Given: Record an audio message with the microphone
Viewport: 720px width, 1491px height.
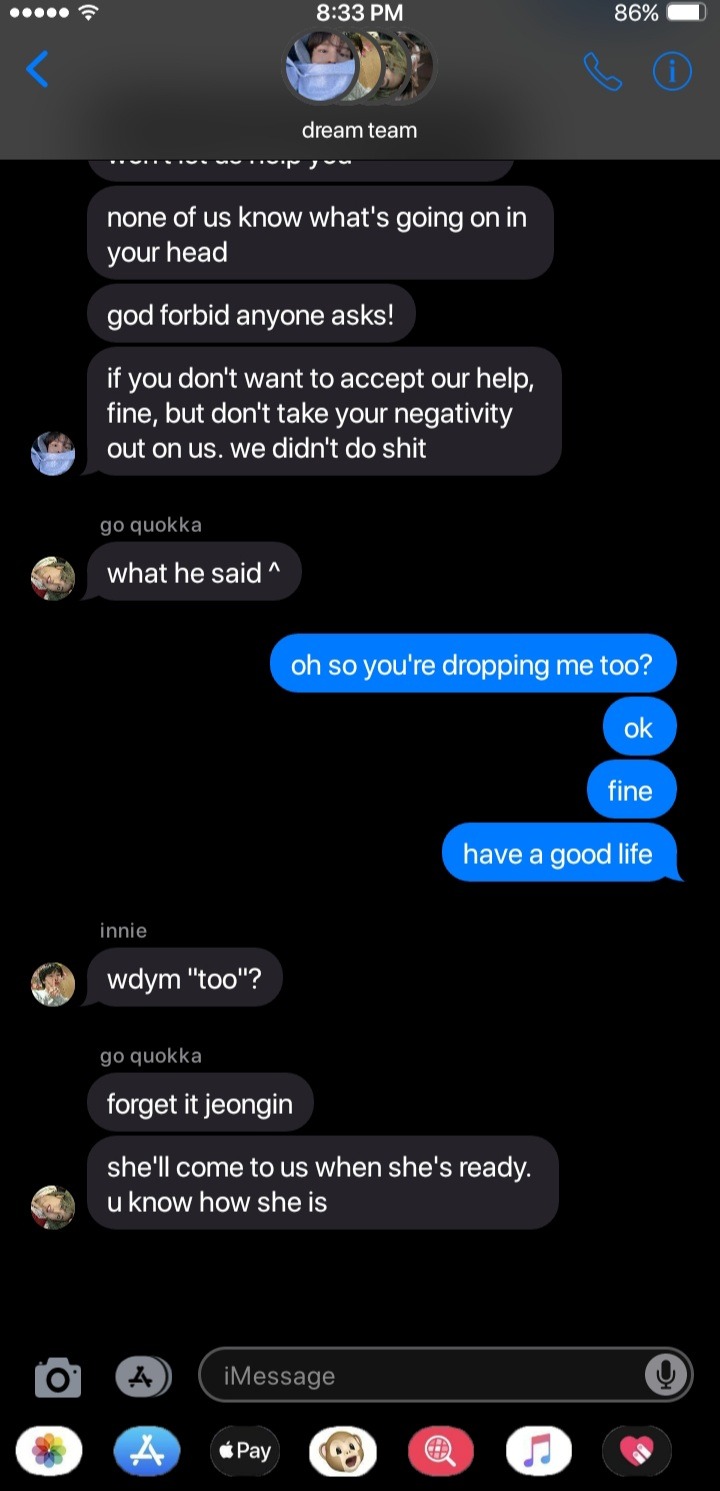Looking at the screenshot, I should (664, 1376).
